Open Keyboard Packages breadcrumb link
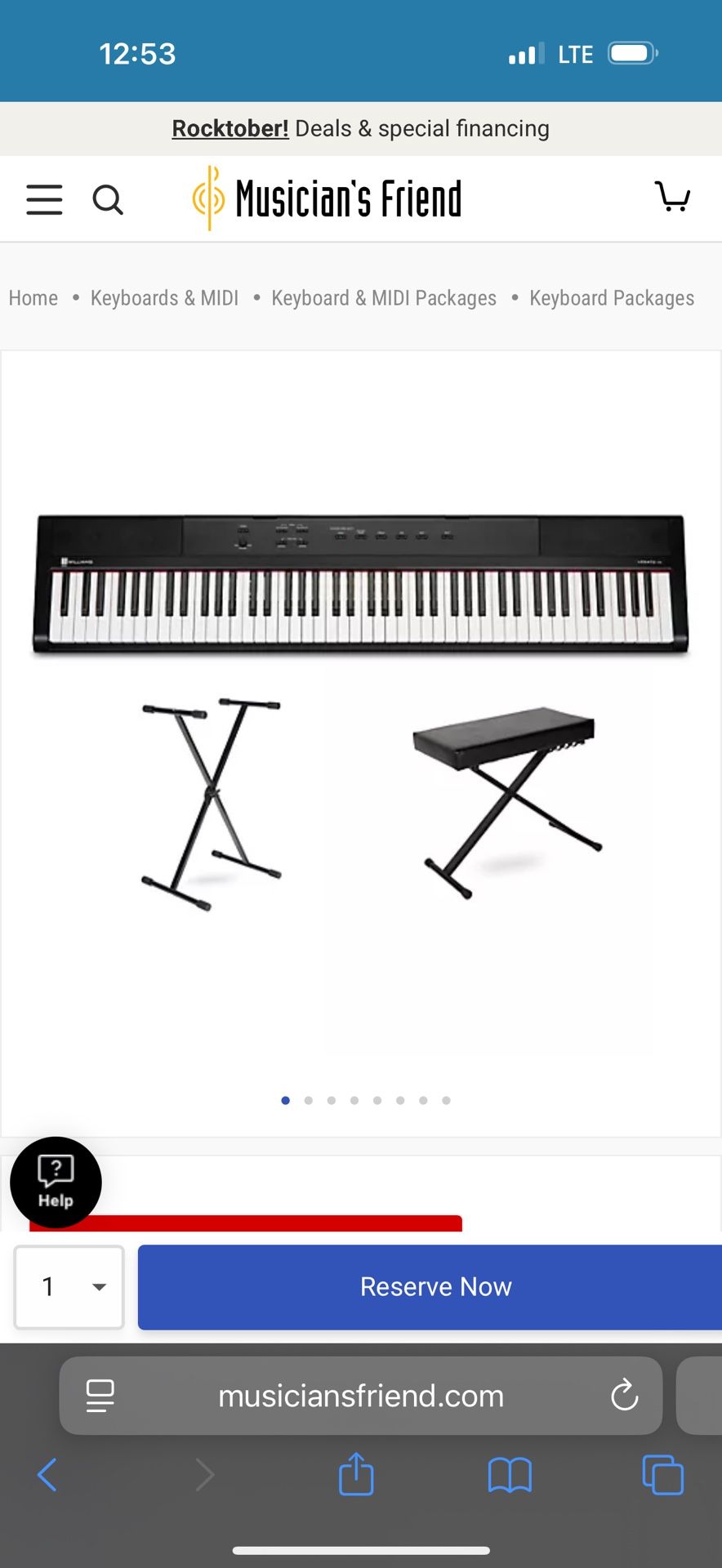 pyautogui.click(x=611, y=298)
